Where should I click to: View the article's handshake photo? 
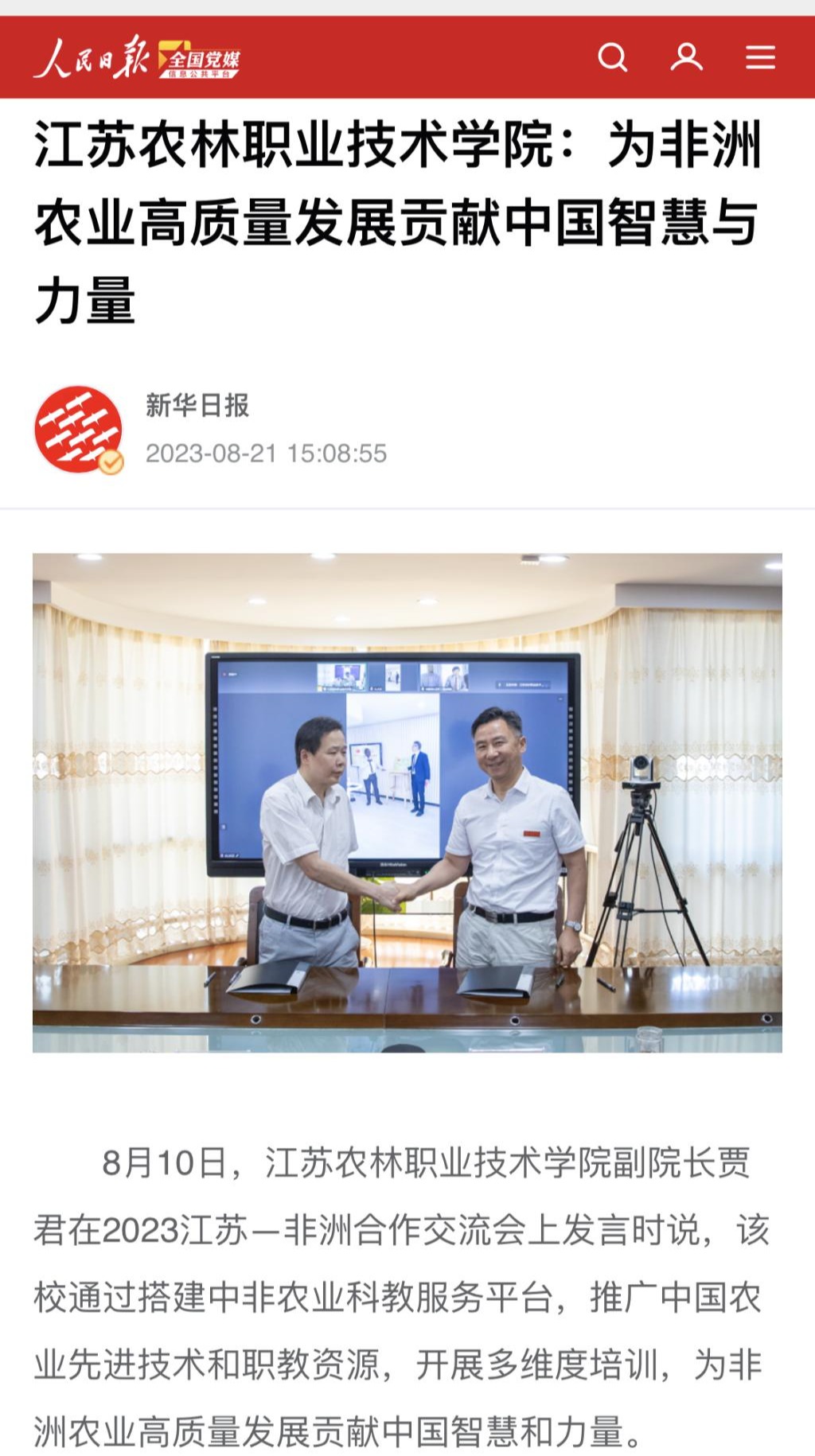[407, 803]
